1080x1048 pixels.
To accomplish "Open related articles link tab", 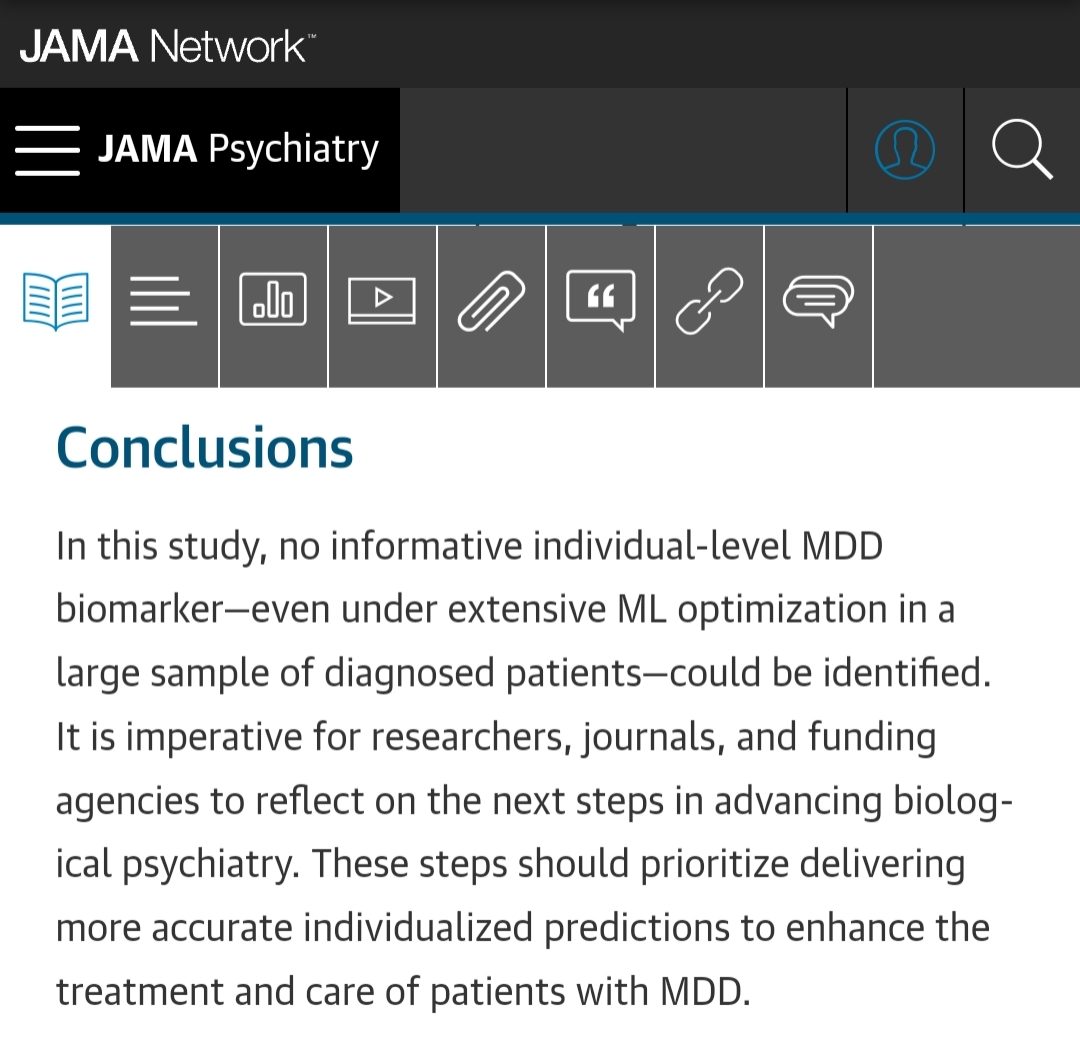I will pyautogui.click(x=709, y=301).
